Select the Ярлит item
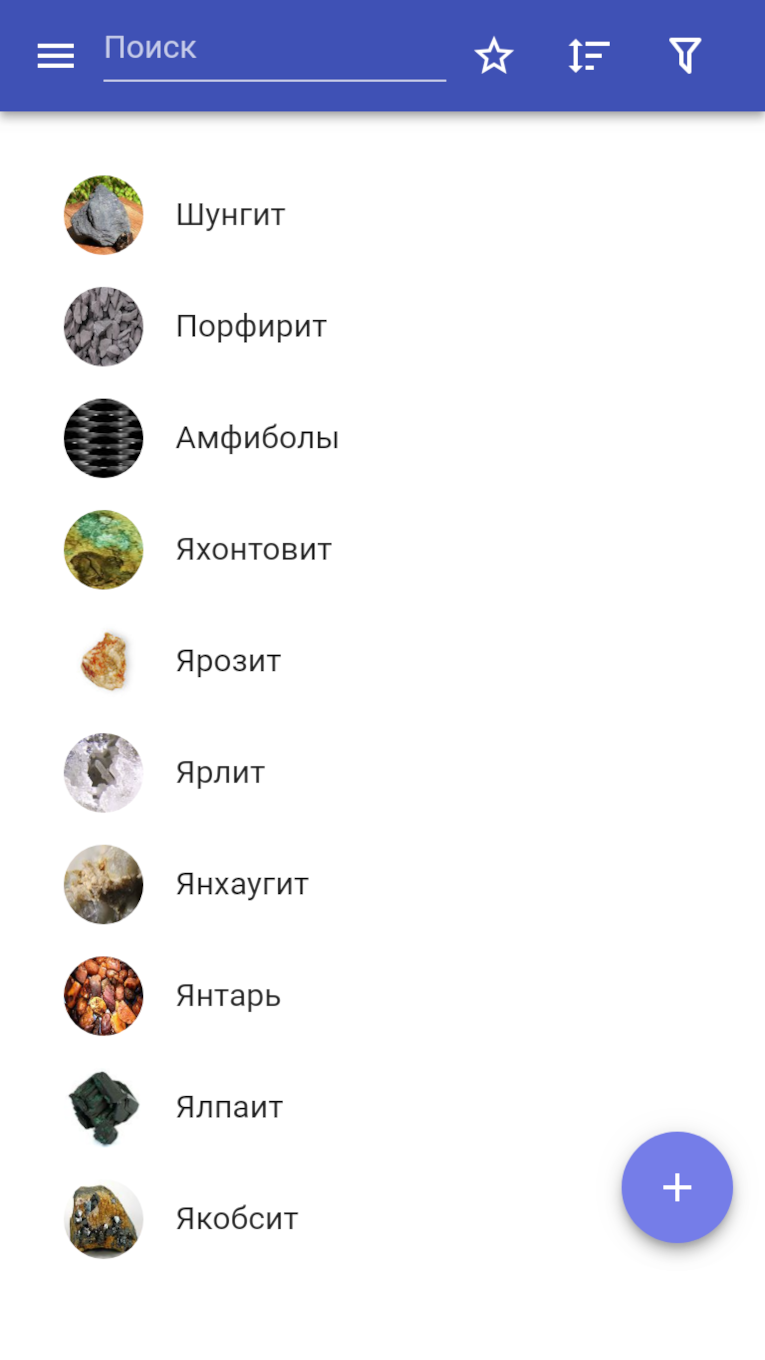The image size is (765, 1360). [x=382, y=773]
